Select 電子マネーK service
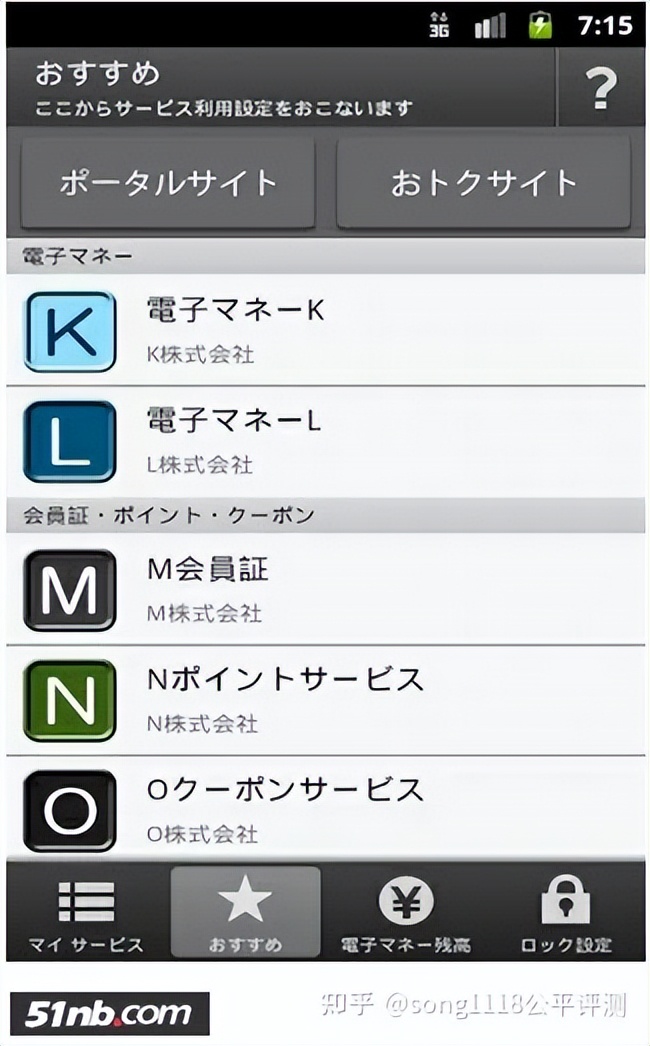This screenshot has height=1046, width=650. pos(325,330)
